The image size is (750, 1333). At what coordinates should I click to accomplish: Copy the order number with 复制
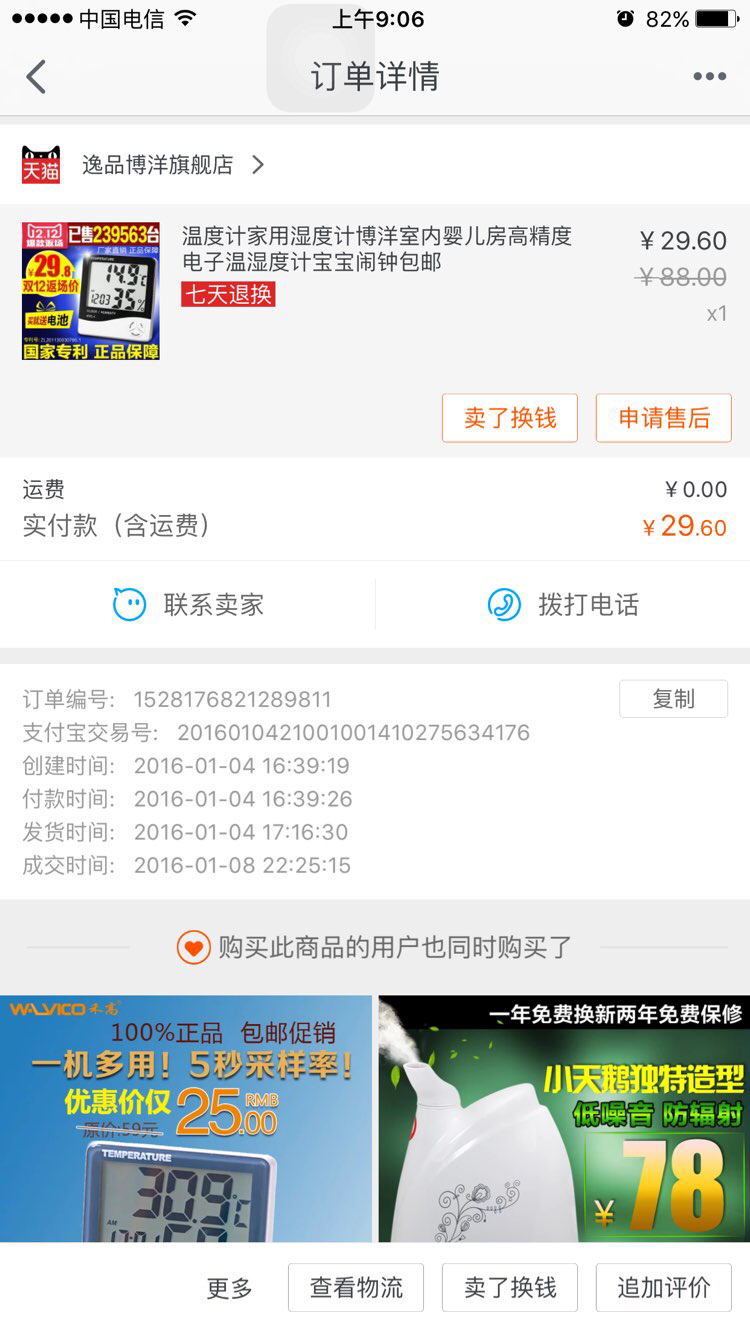[x=673, y=699]
